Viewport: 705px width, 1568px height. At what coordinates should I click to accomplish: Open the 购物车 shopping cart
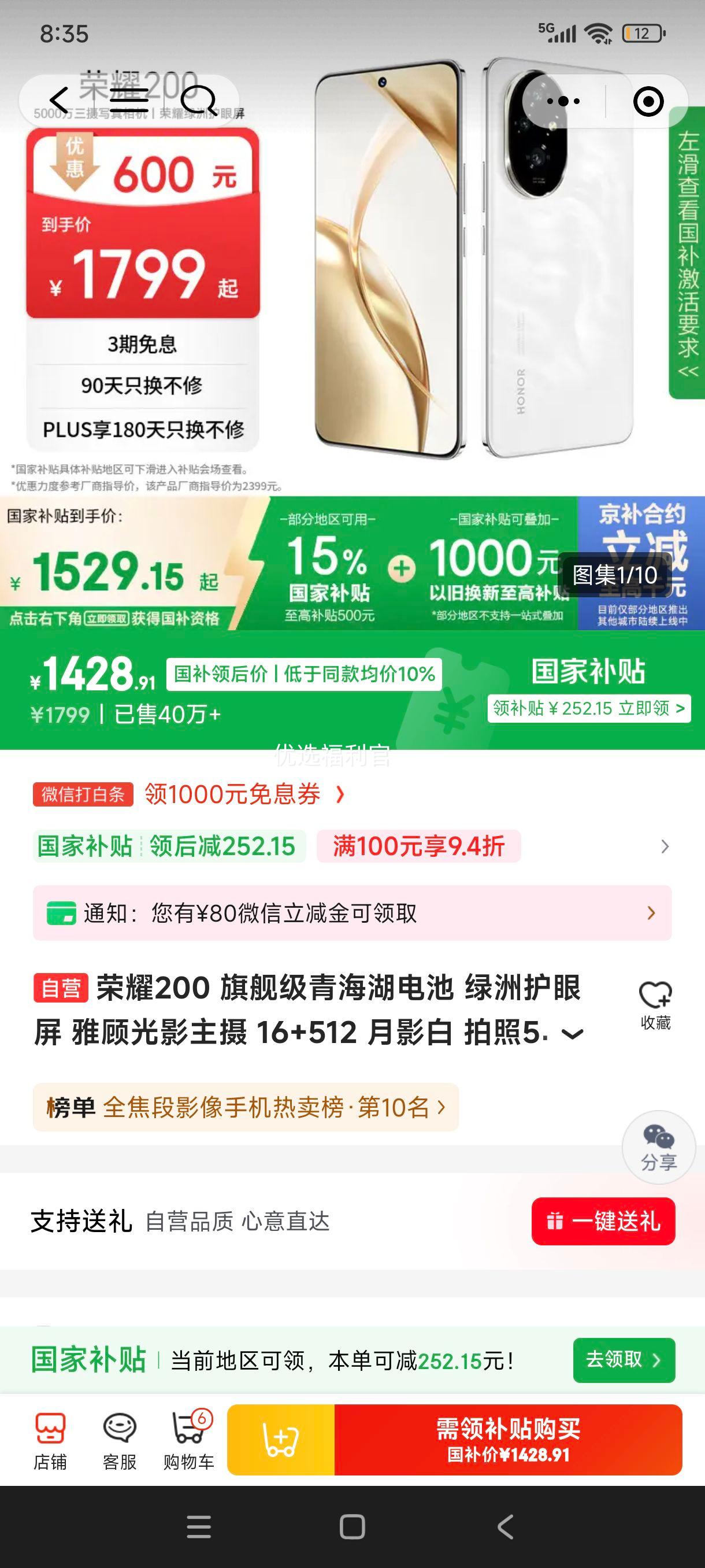(188, 1441)
